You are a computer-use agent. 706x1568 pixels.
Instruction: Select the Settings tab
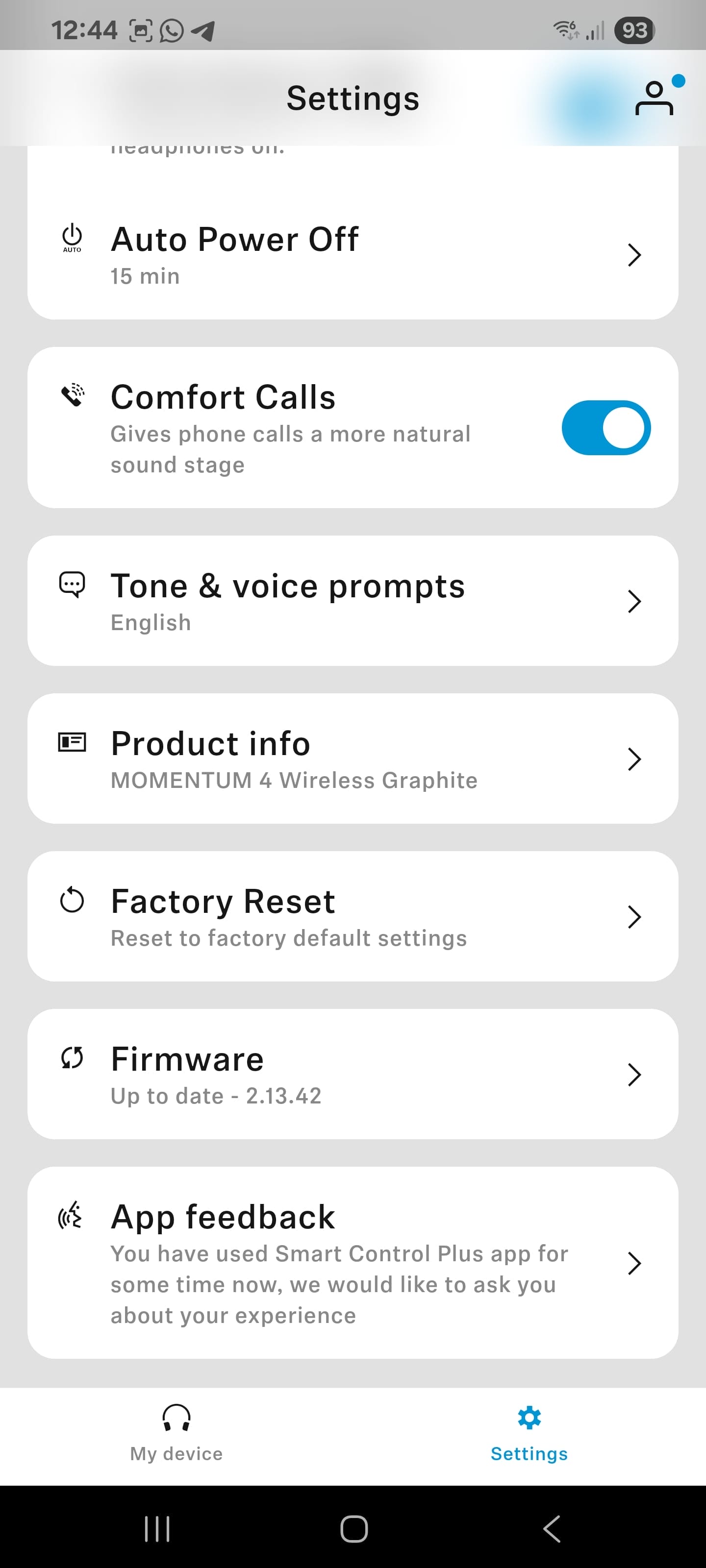[x=529, y=1434]
